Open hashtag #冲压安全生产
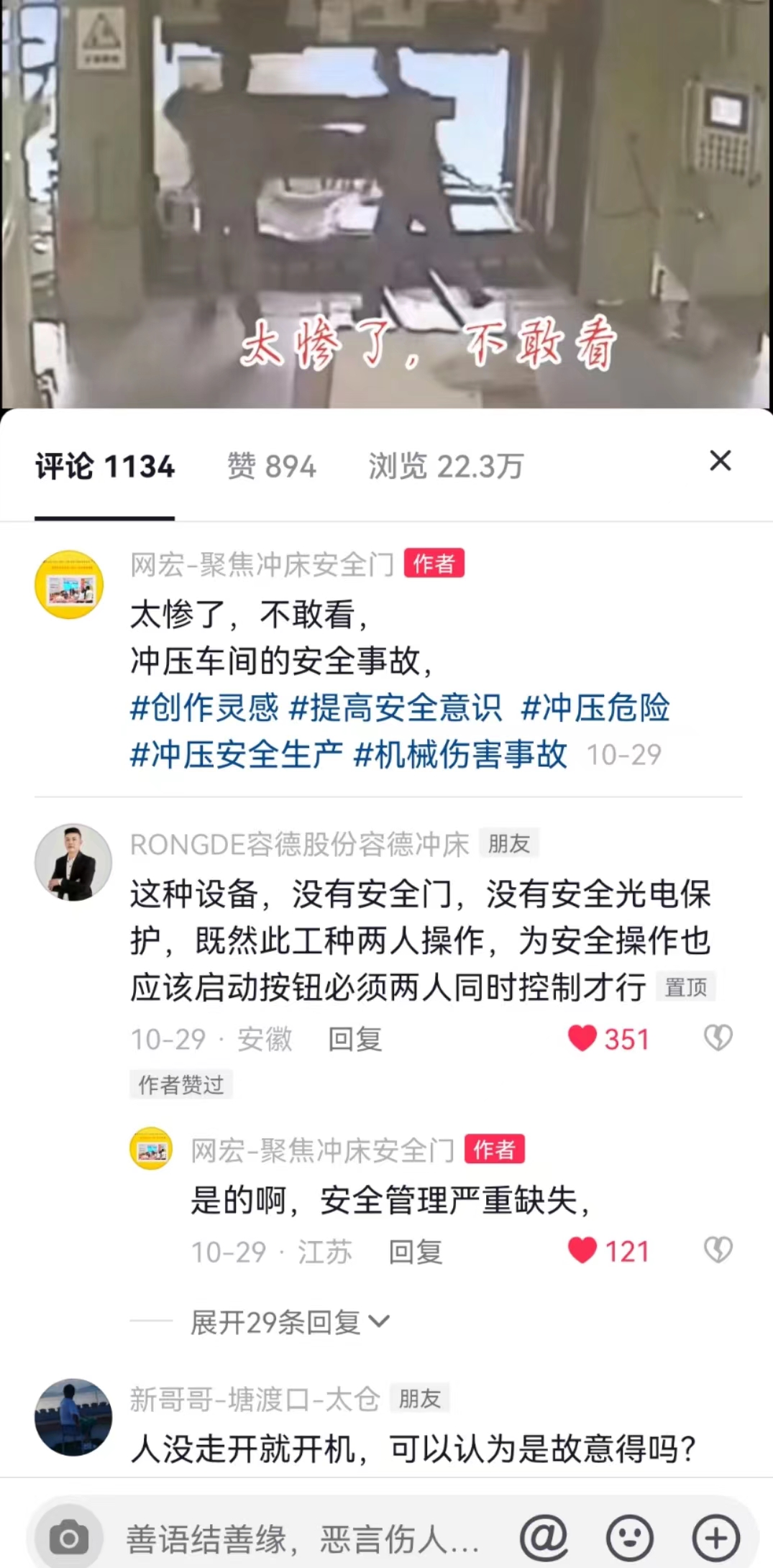The image size is (773, 1568). tap(236, 755)
